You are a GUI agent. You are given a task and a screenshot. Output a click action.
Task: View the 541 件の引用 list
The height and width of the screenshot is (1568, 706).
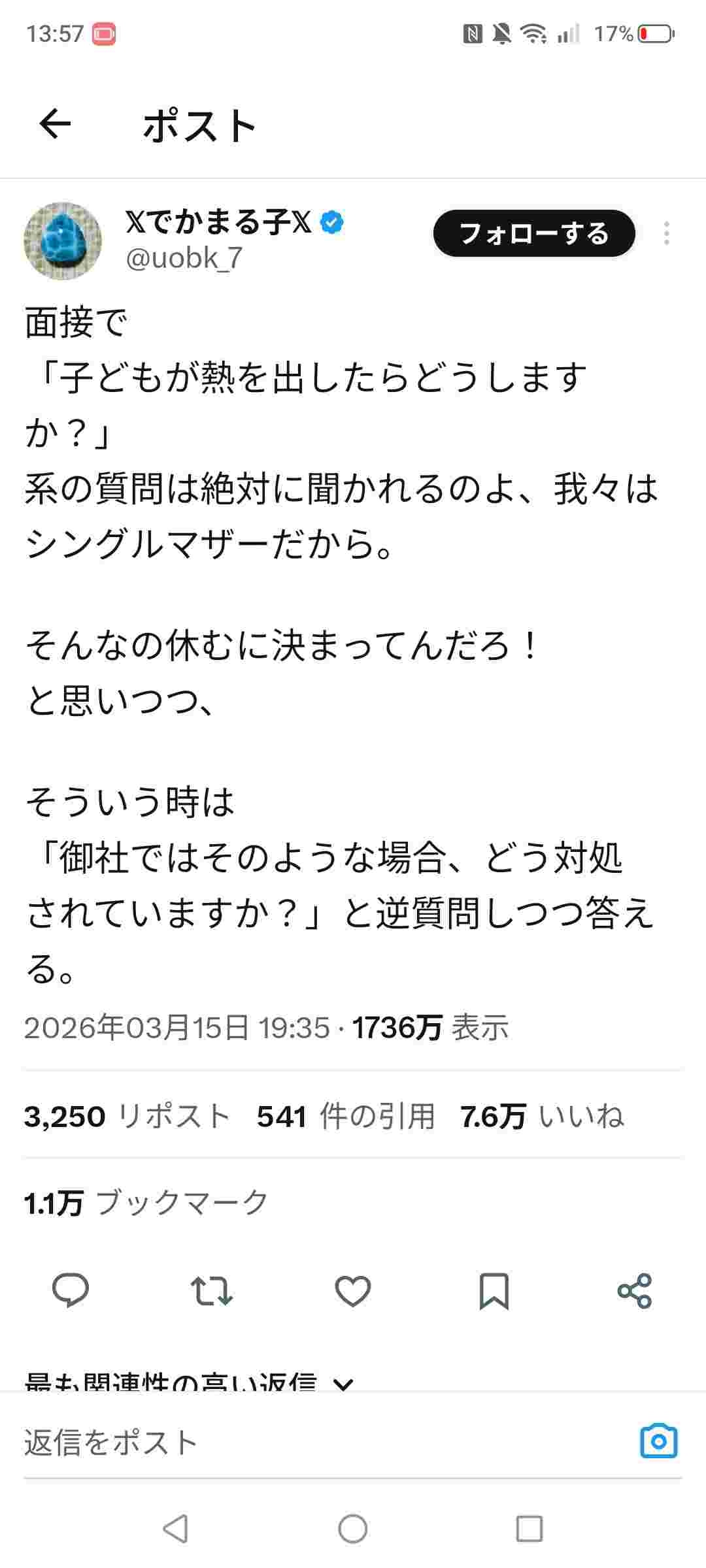coord(346,1117)
